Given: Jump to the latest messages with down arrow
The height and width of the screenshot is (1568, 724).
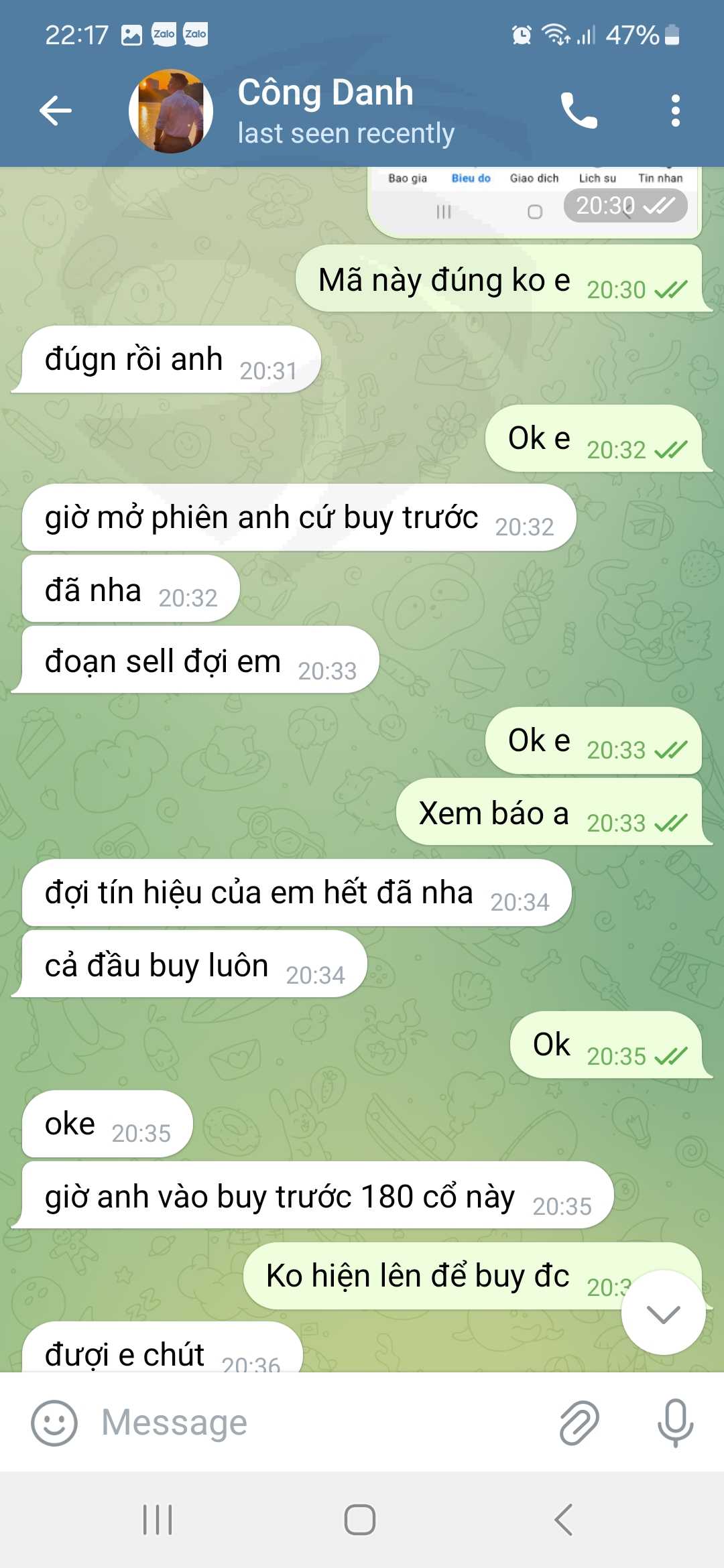Looking at the screenshot, I should coord(663,1313).
